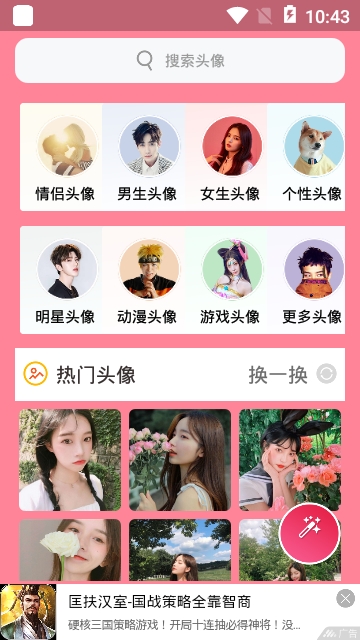Screen dimensions: 360x640
Task: Dismiss the bottom ad banner
Action: [345, 599]
